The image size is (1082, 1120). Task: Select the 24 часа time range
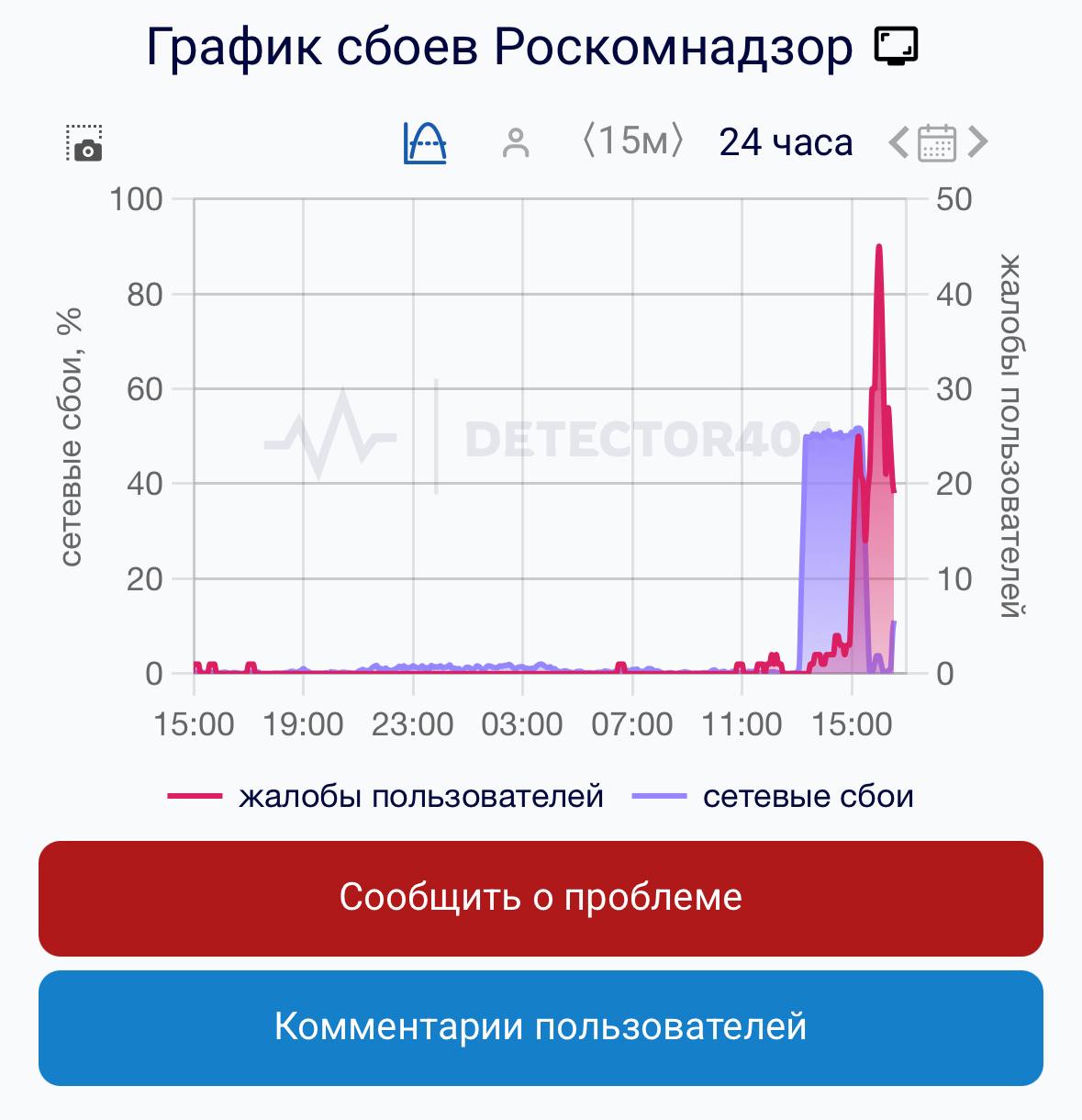[786, 142]
